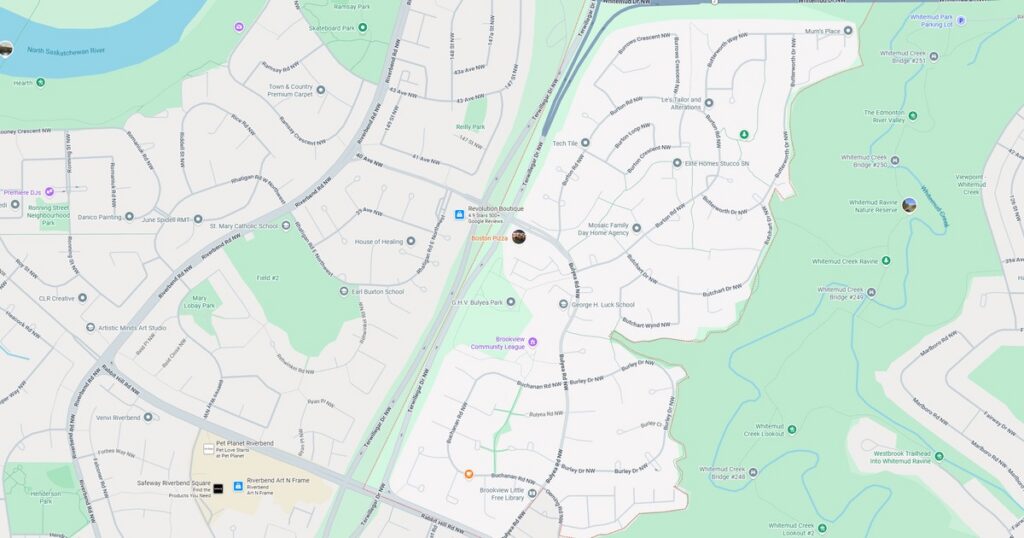This screenshot has height=538, width=1024.
Task: Select the Venvi Riverbend marker
Action: (x=86, y=417)
